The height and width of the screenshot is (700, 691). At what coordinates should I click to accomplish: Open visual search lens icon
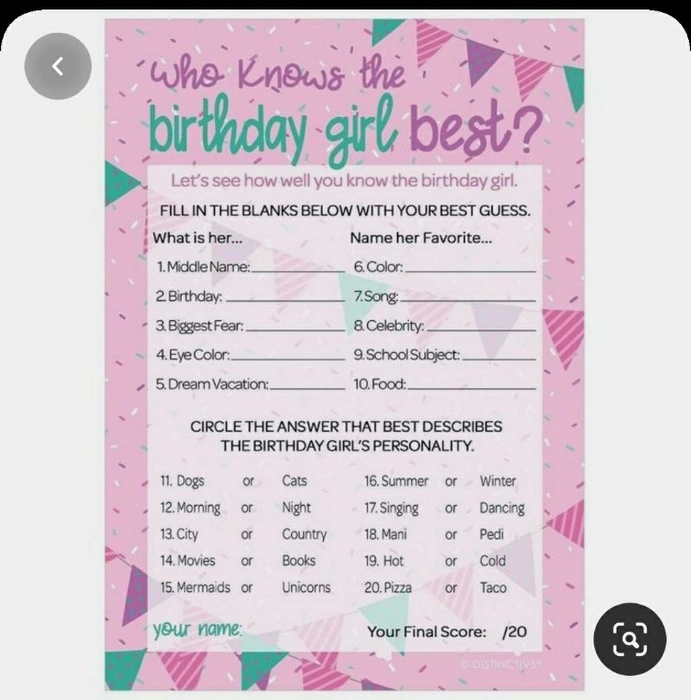[631, 637]
